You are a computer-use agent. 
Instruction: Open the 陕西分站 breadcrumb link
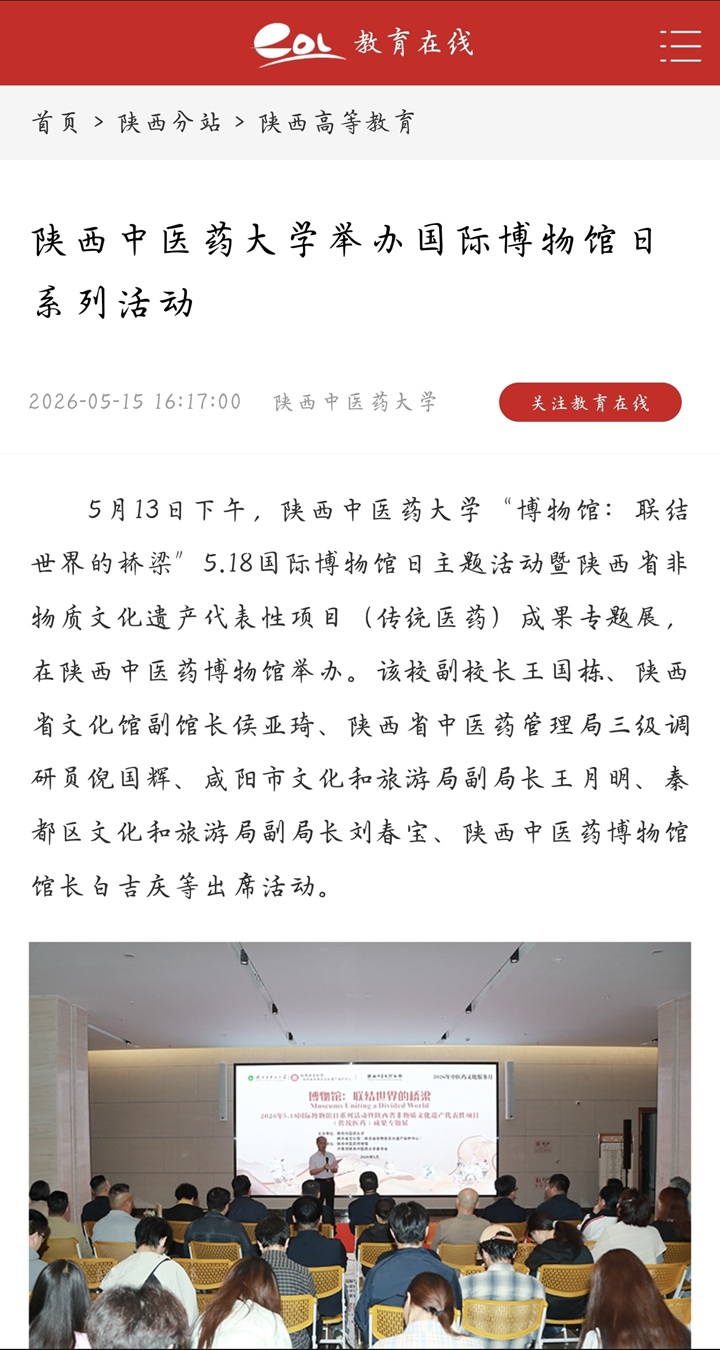coord(170,123)
